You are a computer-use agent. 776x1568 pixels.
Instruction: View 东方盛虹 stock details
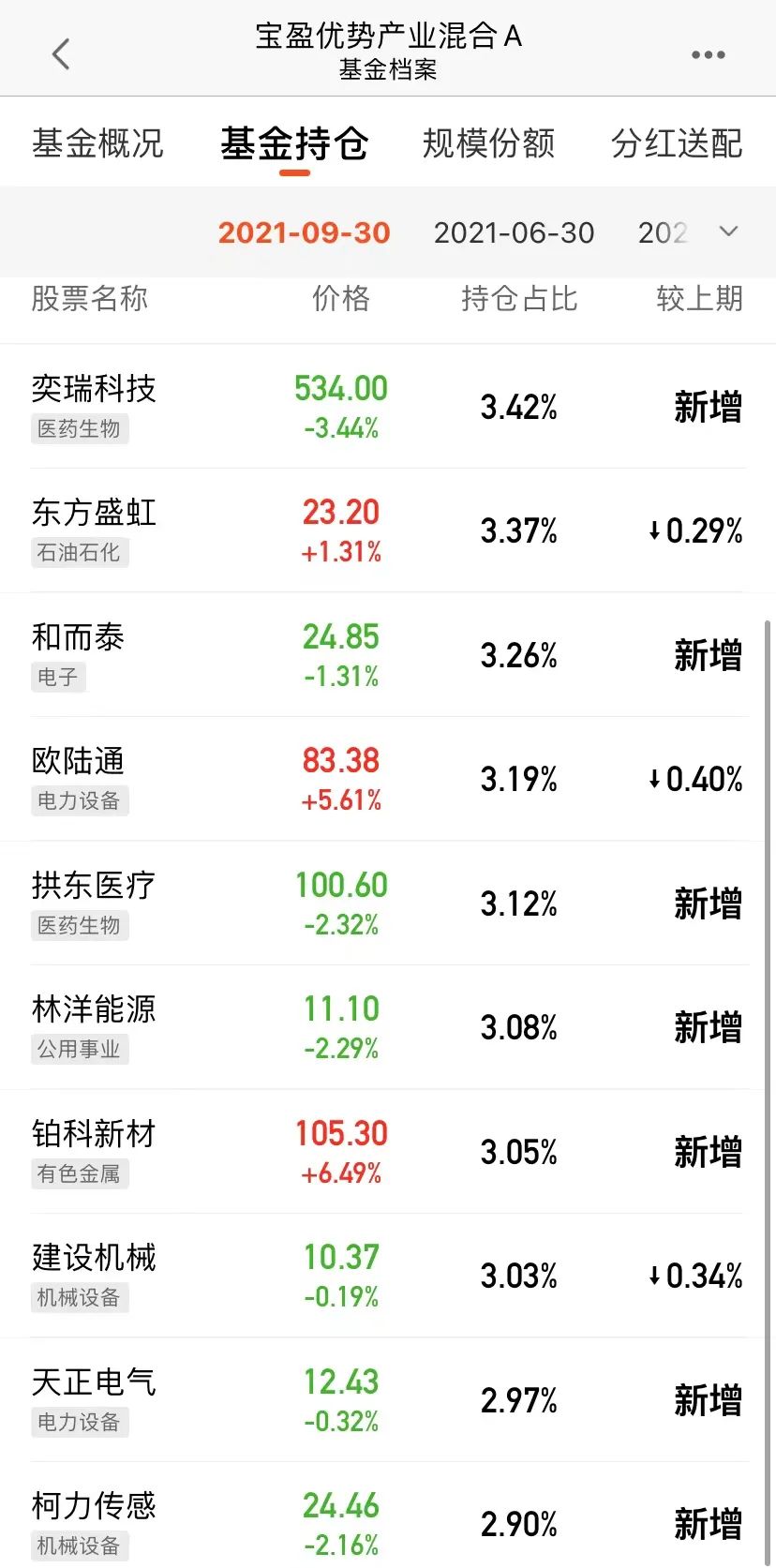point(93,514)
